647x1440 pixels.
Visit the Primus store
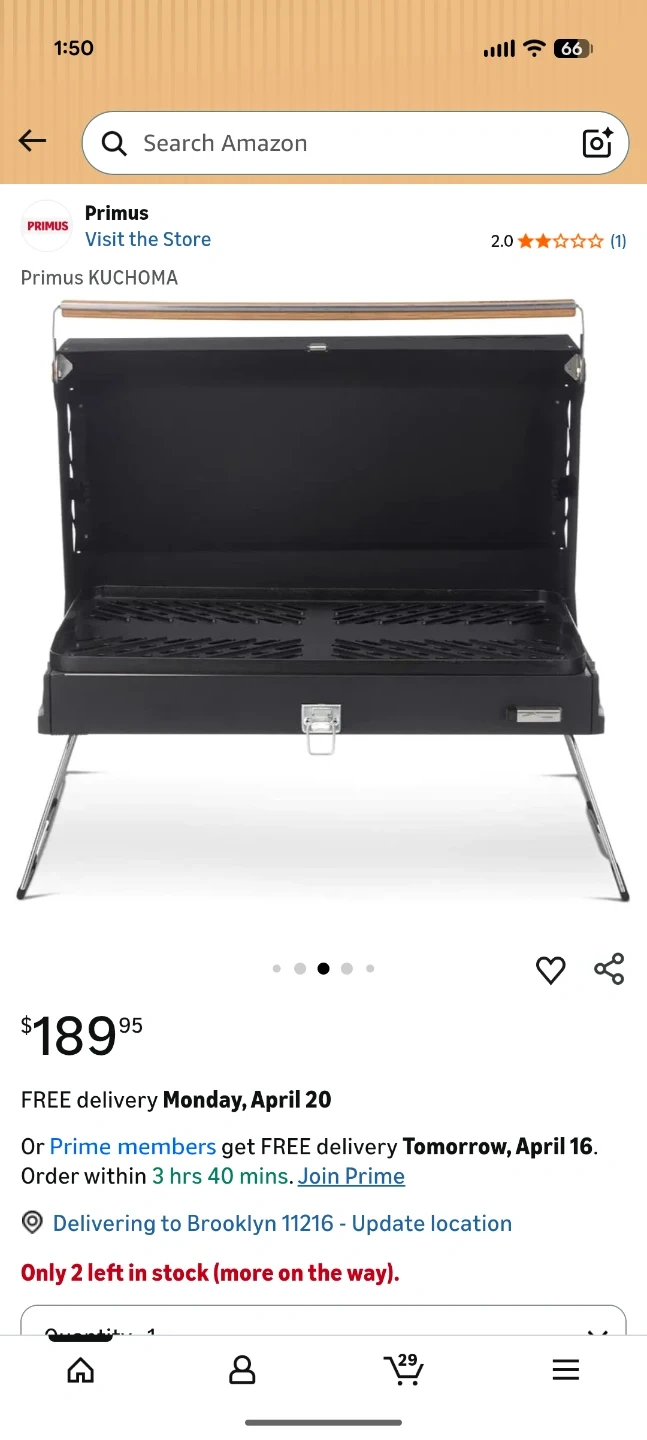147,239
